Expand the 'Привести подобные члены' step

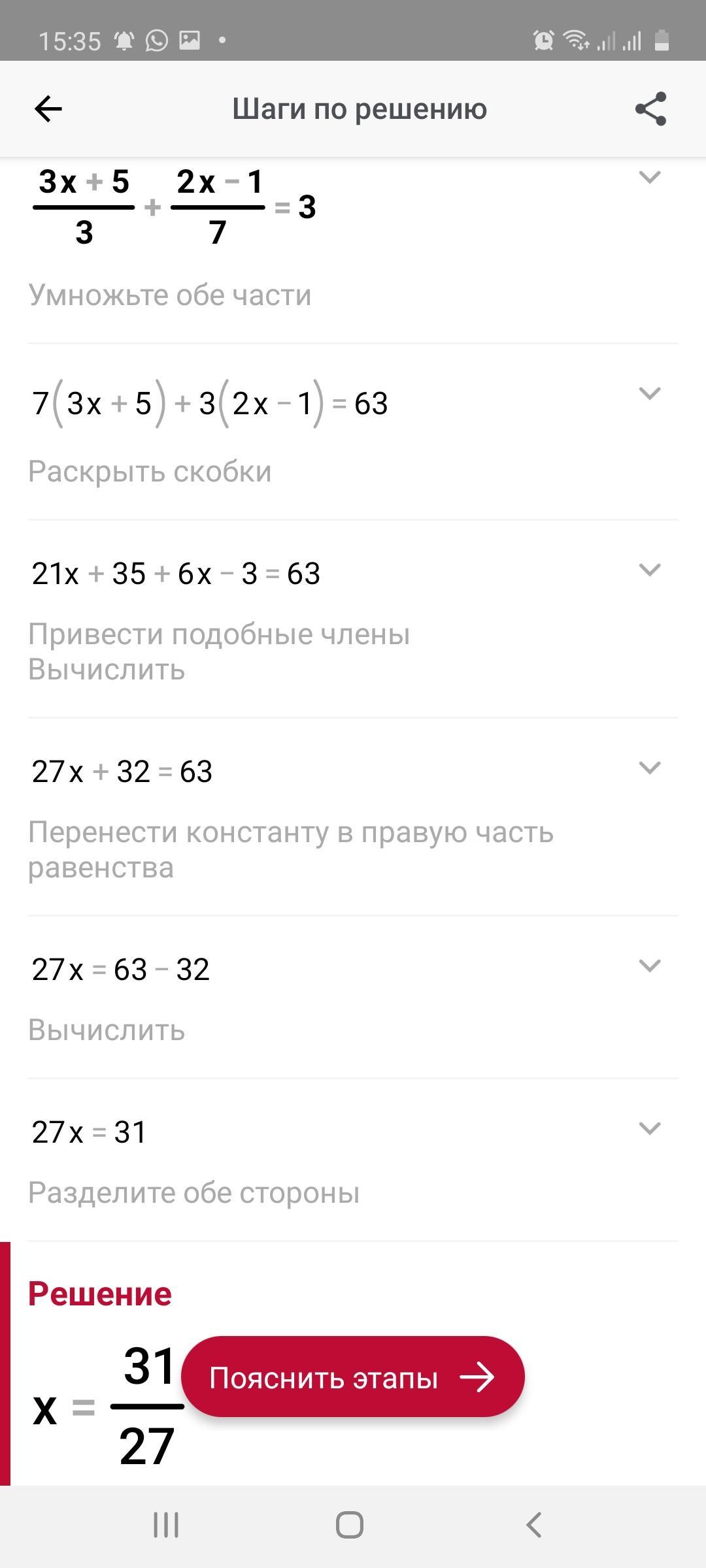tap(649, 570)
